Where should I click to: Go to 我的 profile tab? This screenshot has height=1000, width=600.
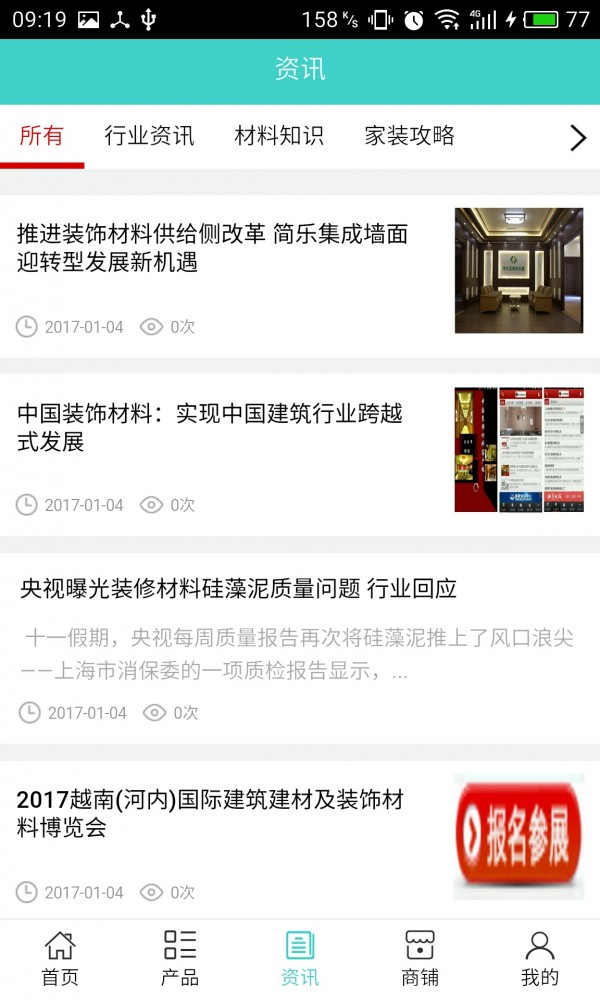[540, 958]
